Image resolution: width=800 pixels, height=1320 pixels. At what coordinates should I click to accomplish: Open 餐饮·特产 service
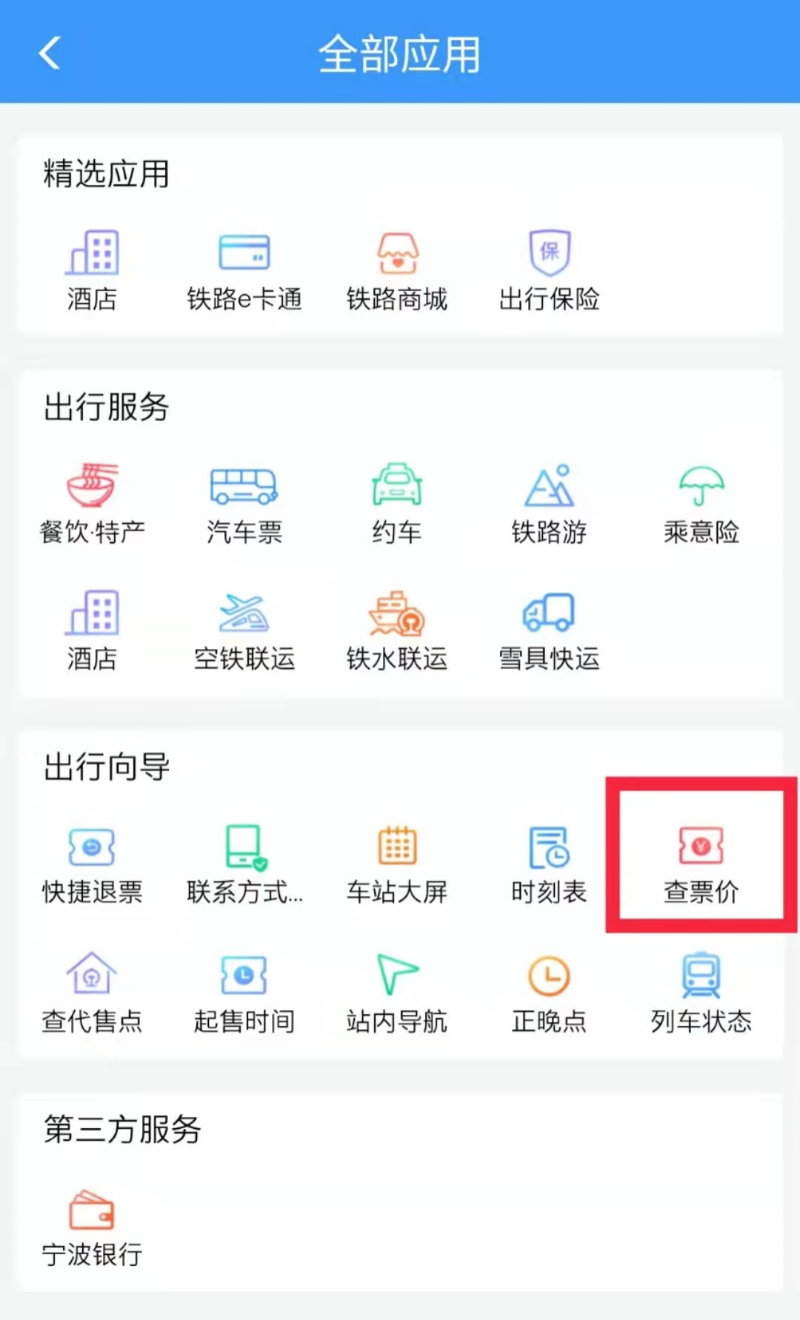point(92,503)
